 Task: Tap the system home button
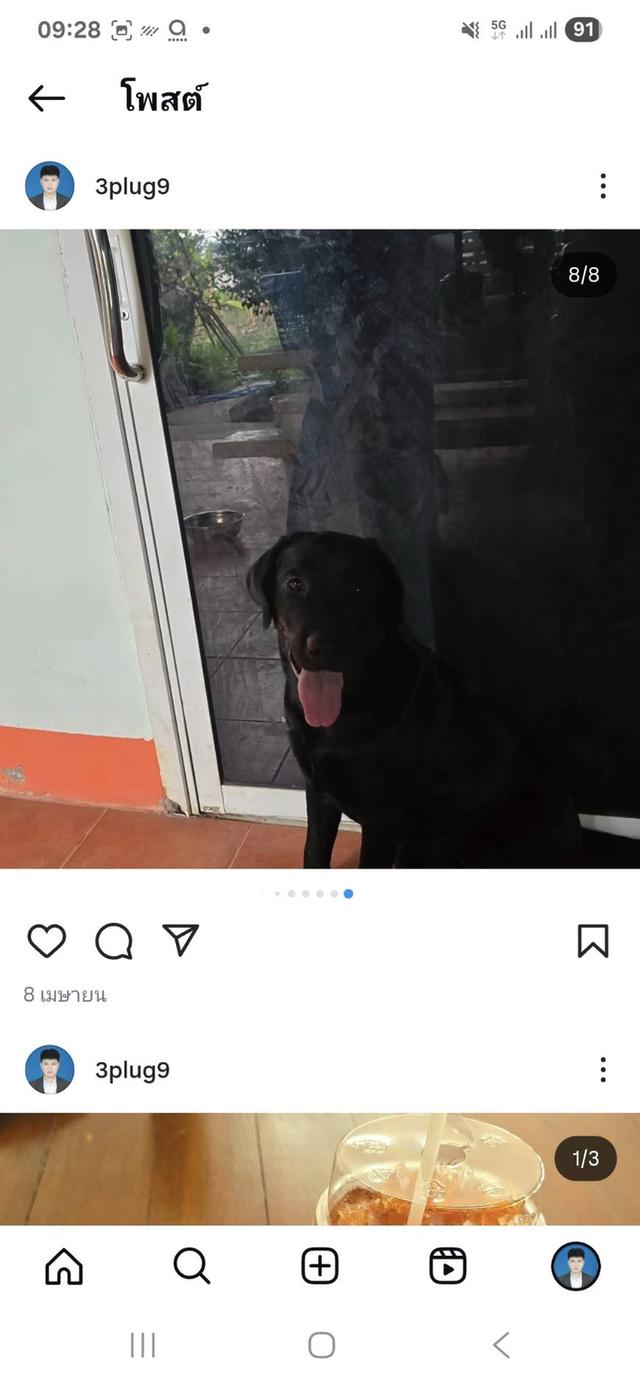point(321,1345)
